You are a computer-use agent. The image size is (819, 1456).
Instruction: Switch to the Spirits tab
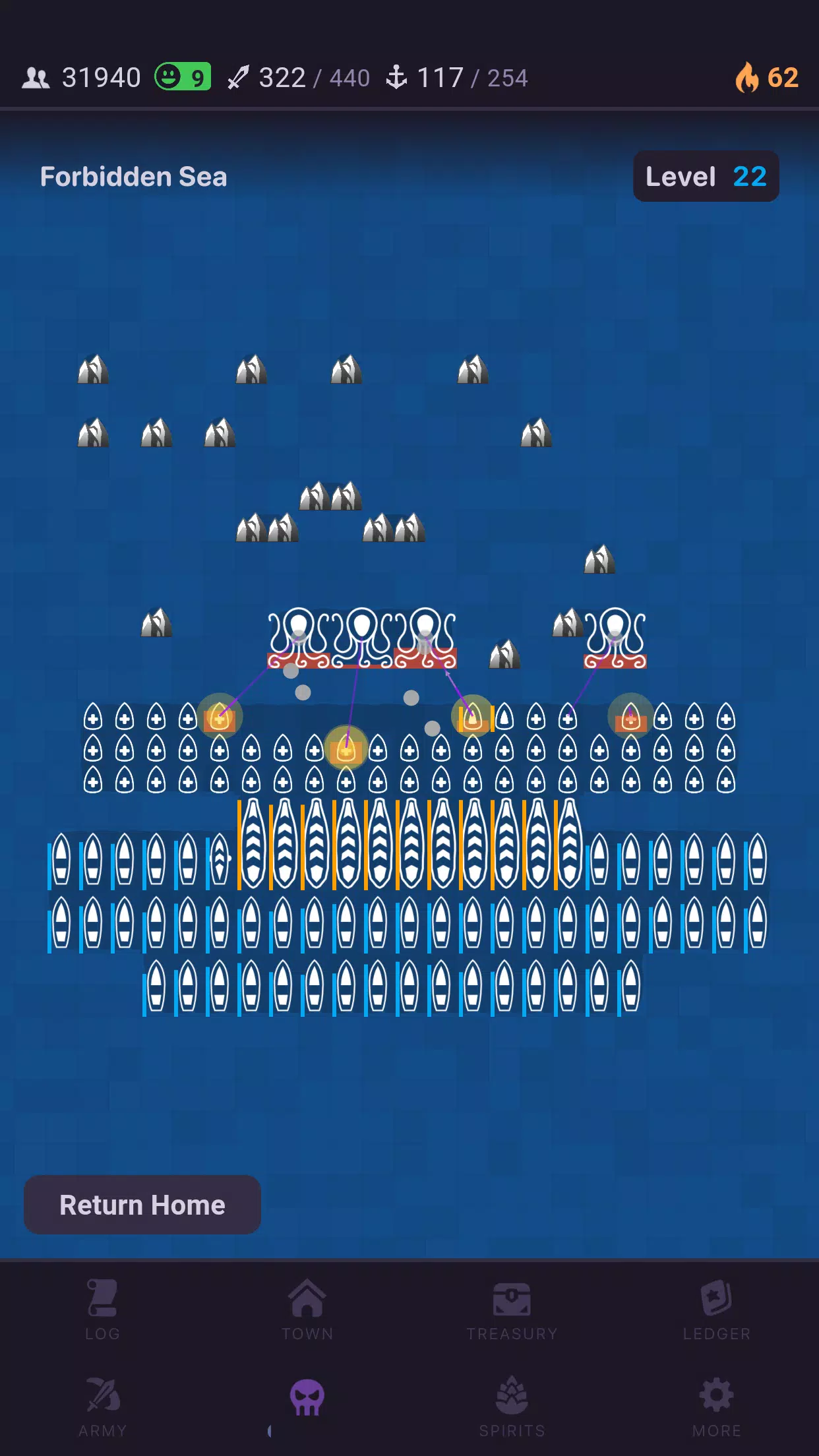click(x=512, y=1406)
